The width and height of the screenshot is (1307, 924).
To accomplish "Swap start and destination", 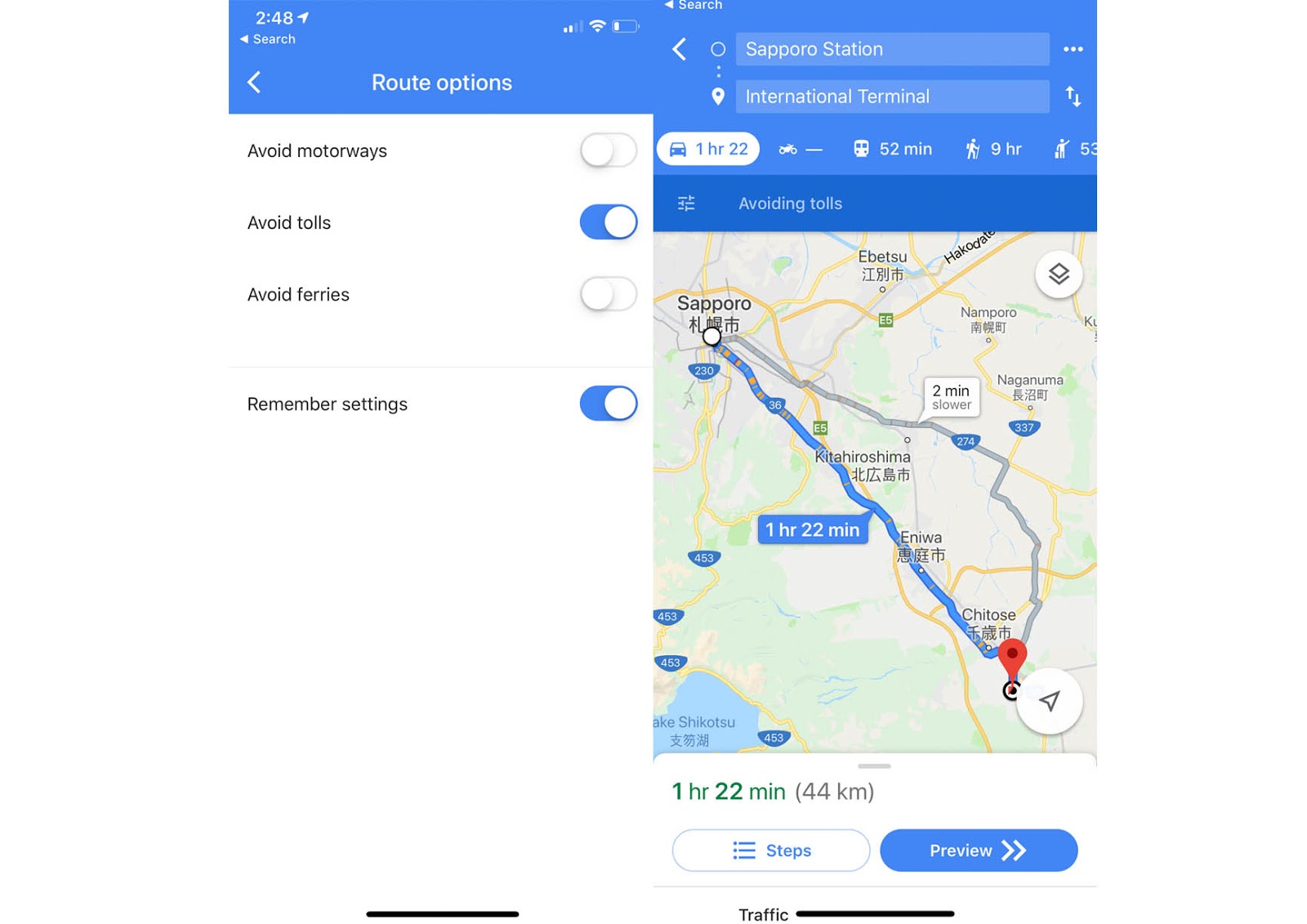I will point(1073,96).
